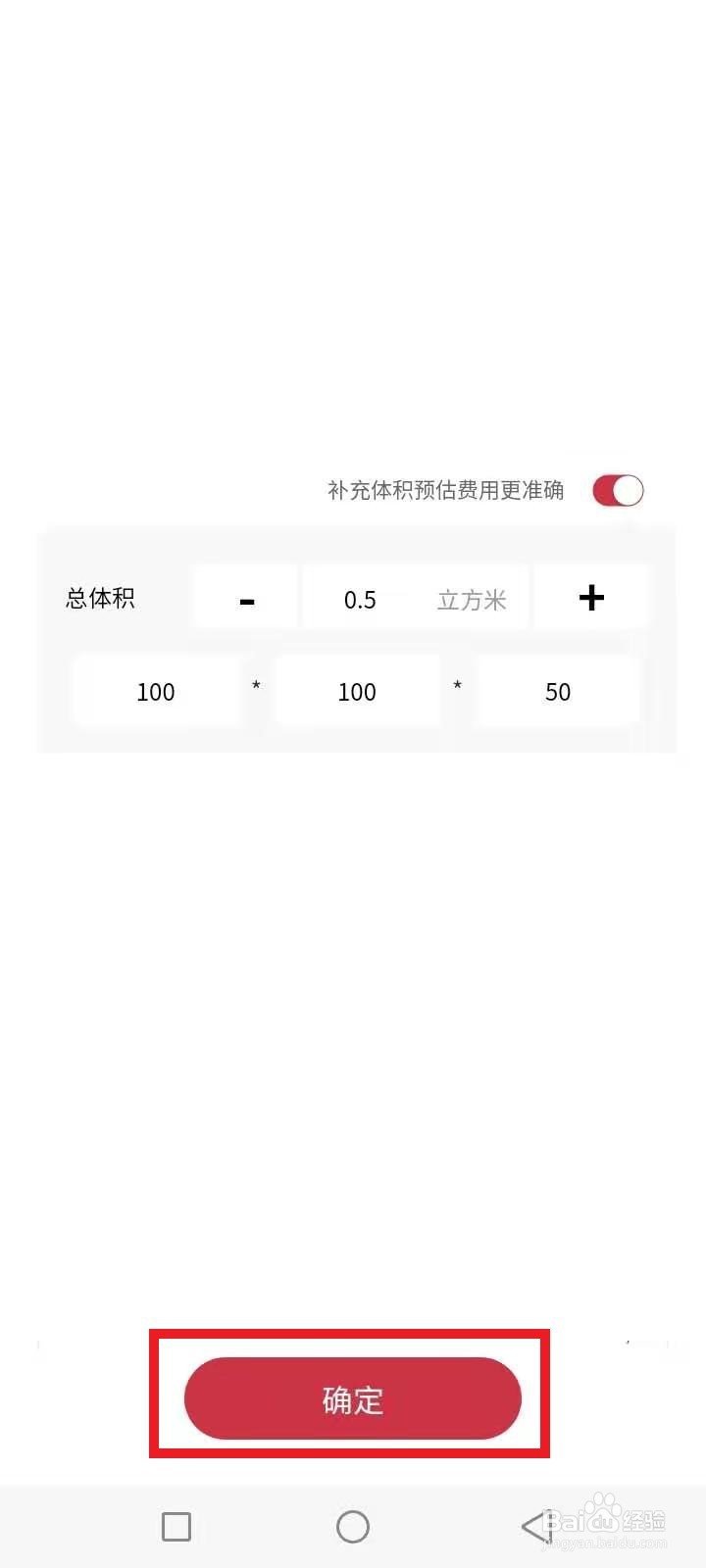The image size is (706, 1568).
Task: Tap the minus icon to decrease total volume
Action: click(x=245, y=599)
